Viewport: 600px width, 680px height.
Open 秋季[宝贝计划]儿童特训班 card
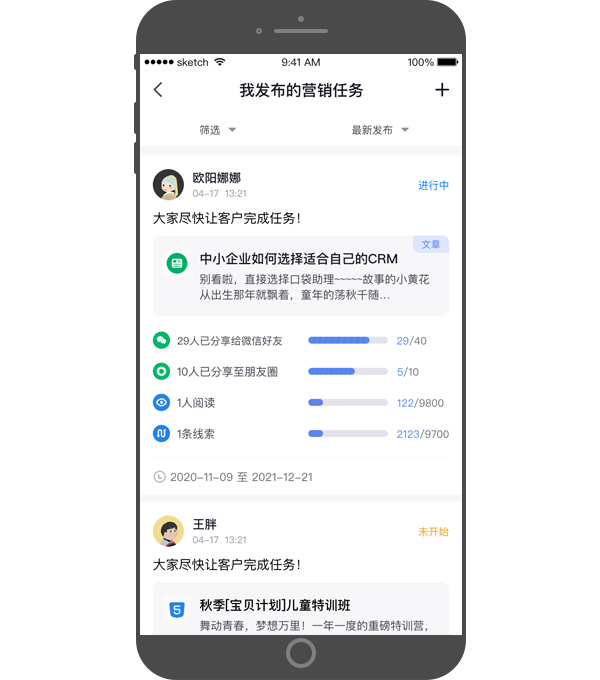coord(300,612)
